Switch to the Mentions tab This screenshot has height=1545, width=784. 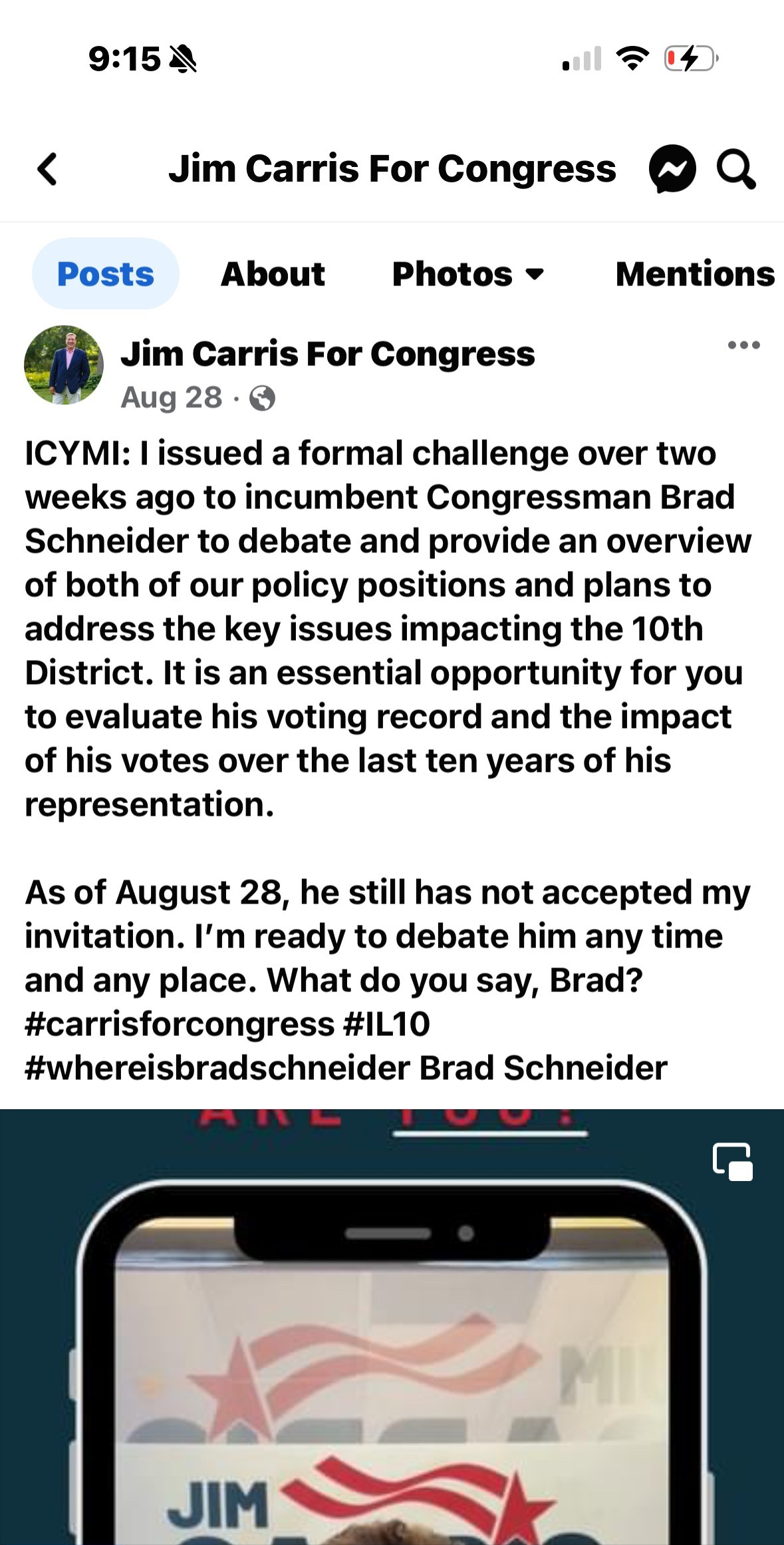(x=695, y=274)
